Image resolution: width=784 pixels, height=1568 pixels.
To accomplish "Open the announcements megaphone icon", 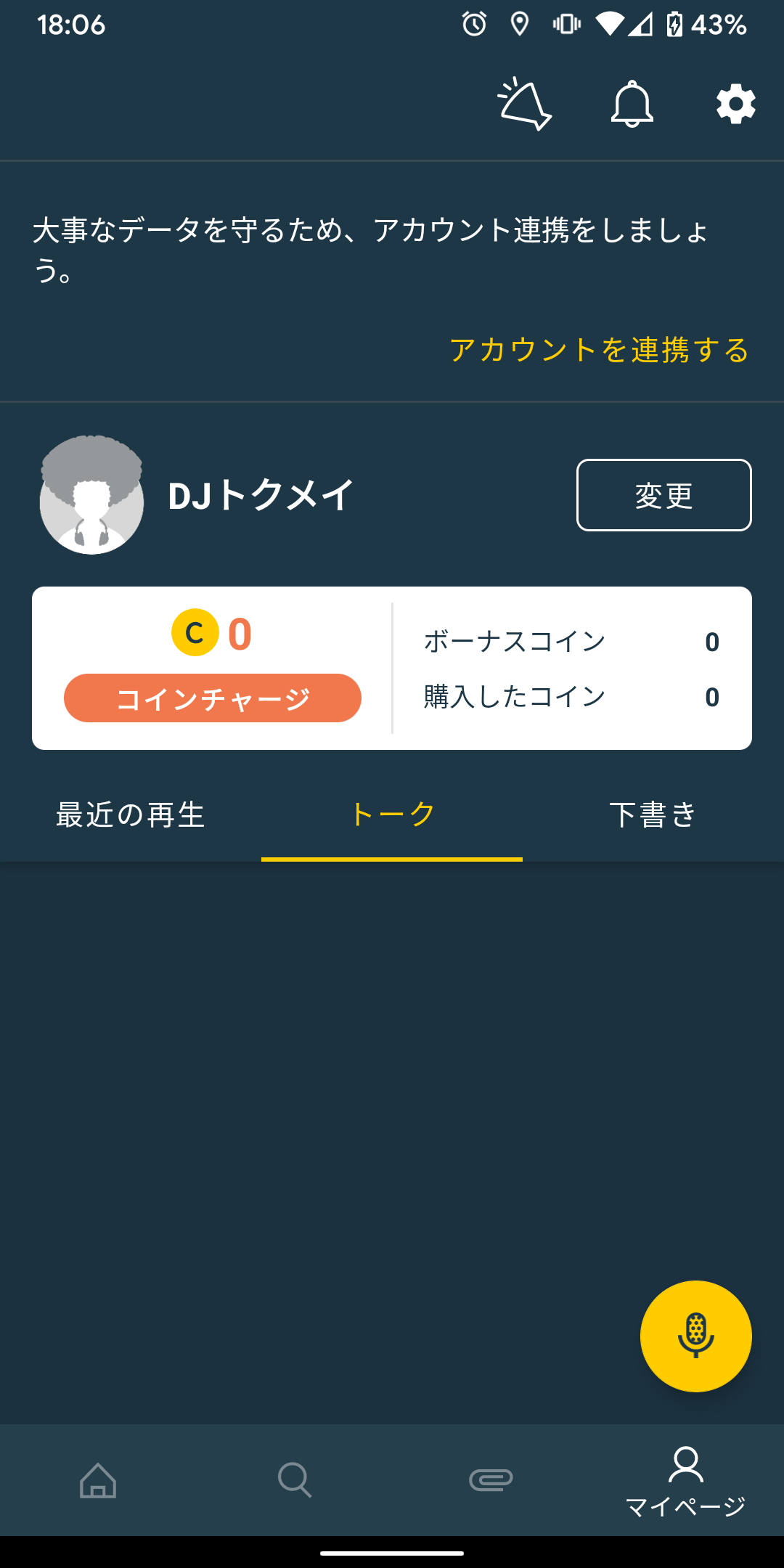I will pos(525,104).
